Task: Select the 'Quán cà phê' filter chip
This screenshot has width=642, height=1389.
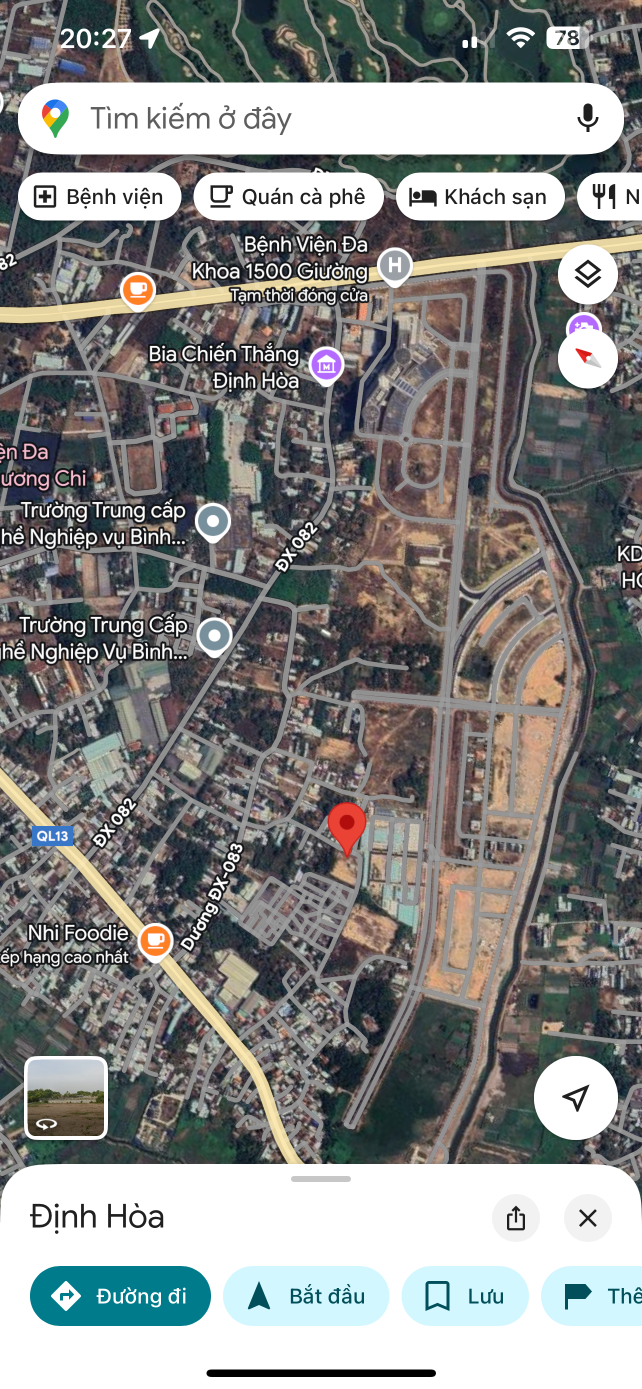Action: pyautogui.click(x=288, y=197)
